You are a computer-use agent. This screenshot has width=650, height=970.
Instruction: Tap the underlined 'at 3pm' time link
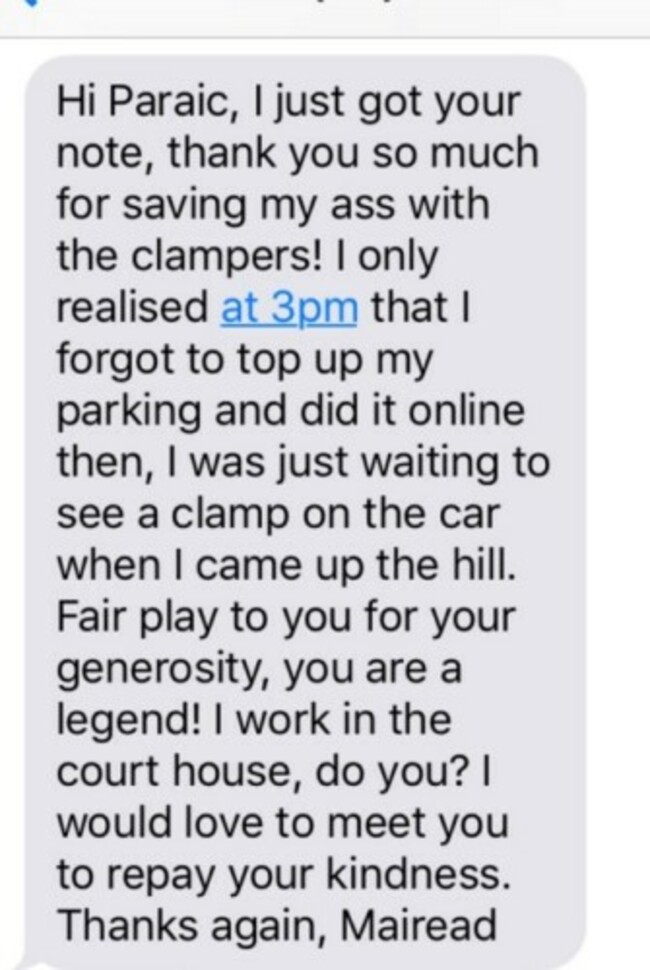pos(288,308)
